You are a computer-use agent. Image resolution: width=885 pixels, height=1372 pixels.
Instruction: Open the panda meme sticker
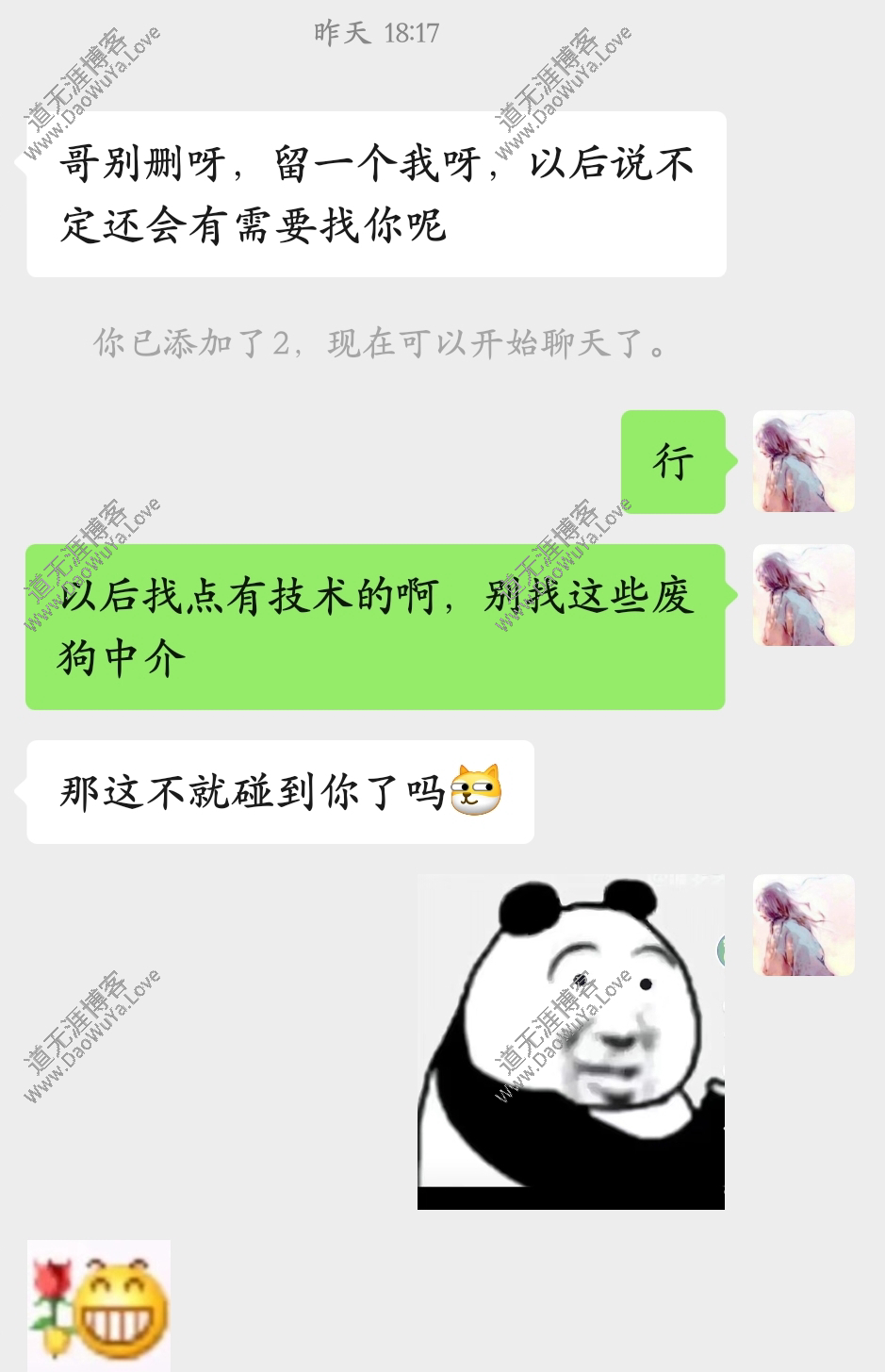pyautogui.click(x=571, y=1041)
